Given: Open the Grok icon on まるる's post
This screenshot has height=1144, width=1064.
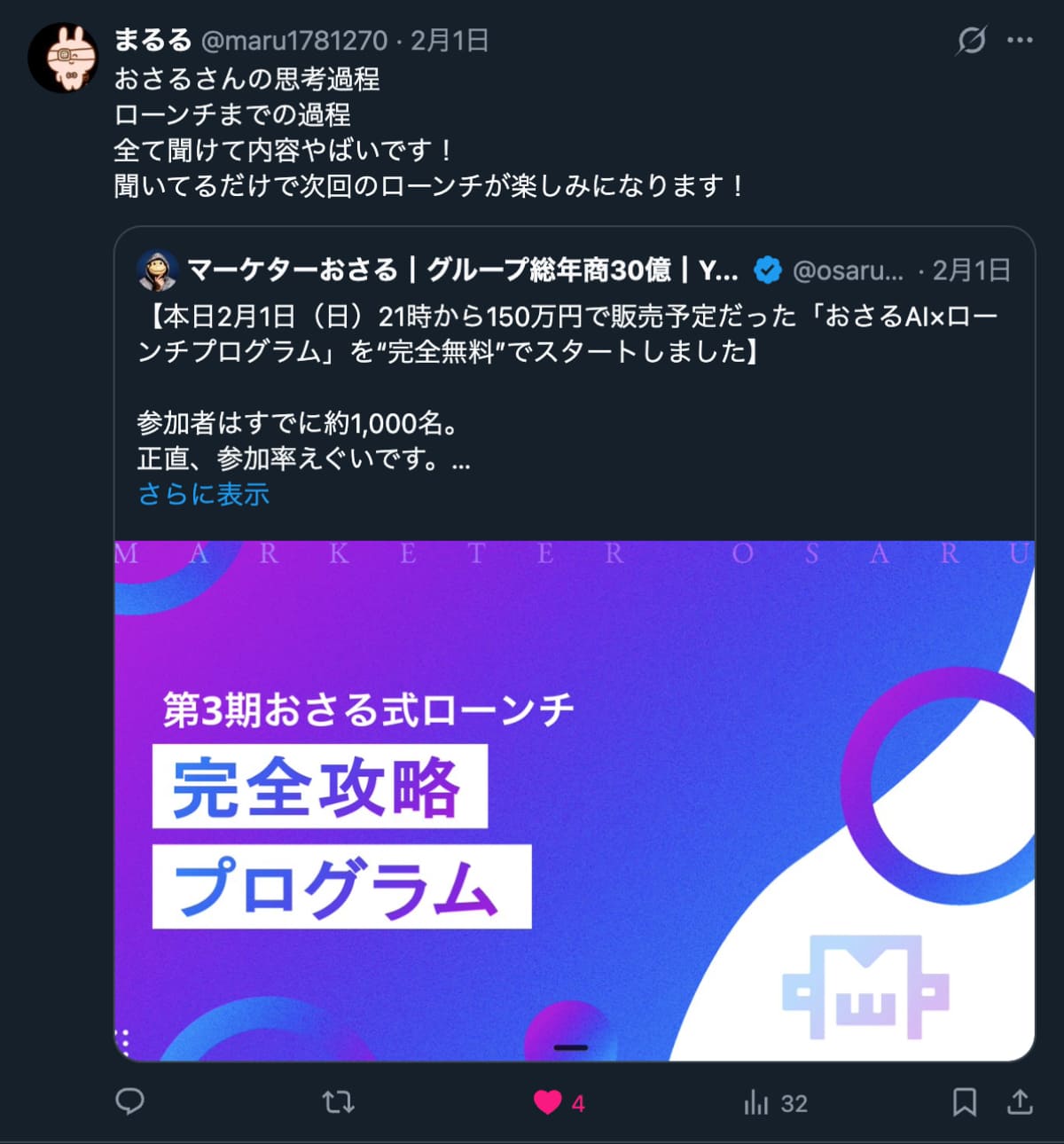Looking at the screenshot, I should tap(971, 40).
